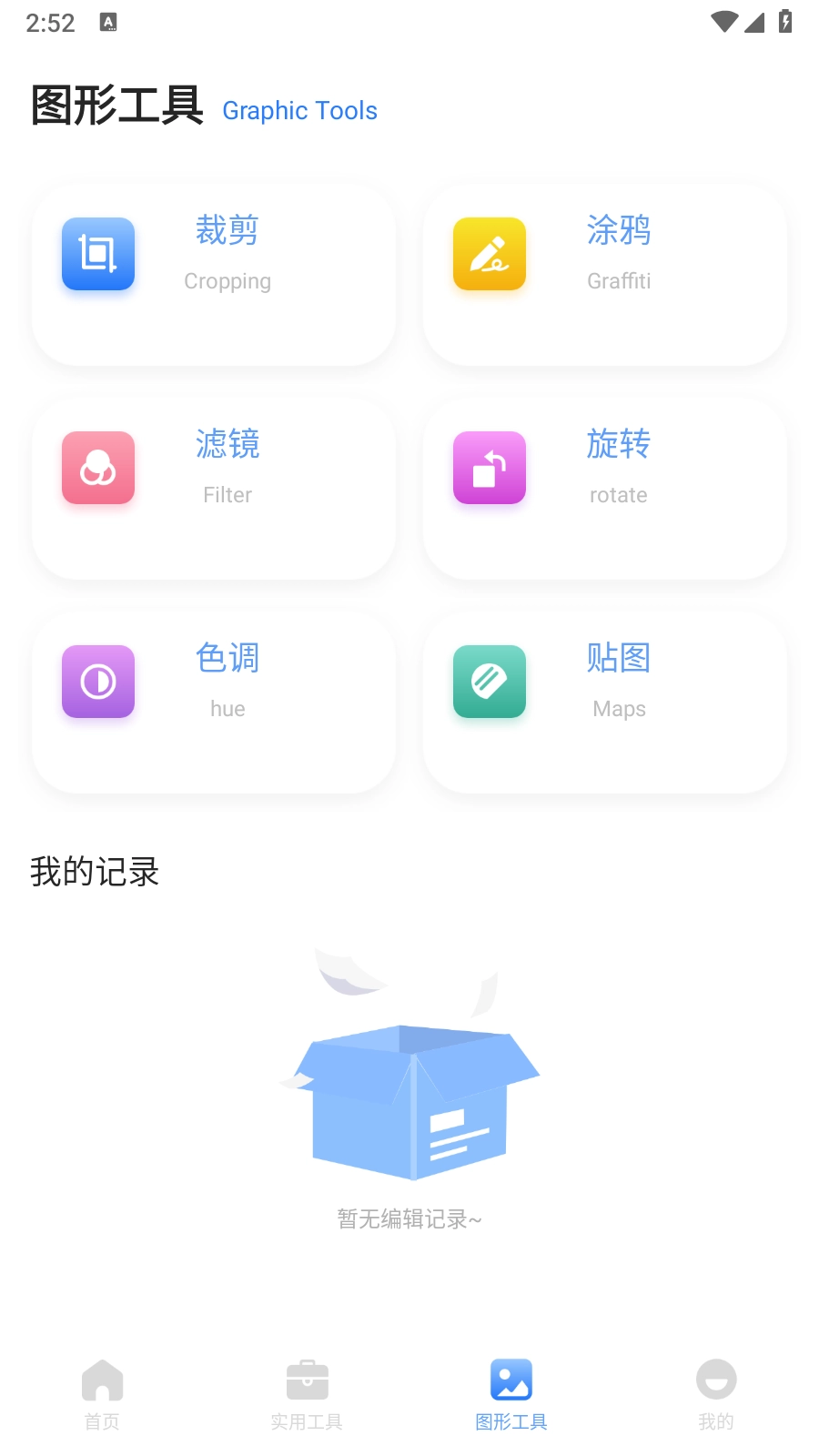
Task: Click the toolbox icon for 实用工具
Action: (307, 1380)
